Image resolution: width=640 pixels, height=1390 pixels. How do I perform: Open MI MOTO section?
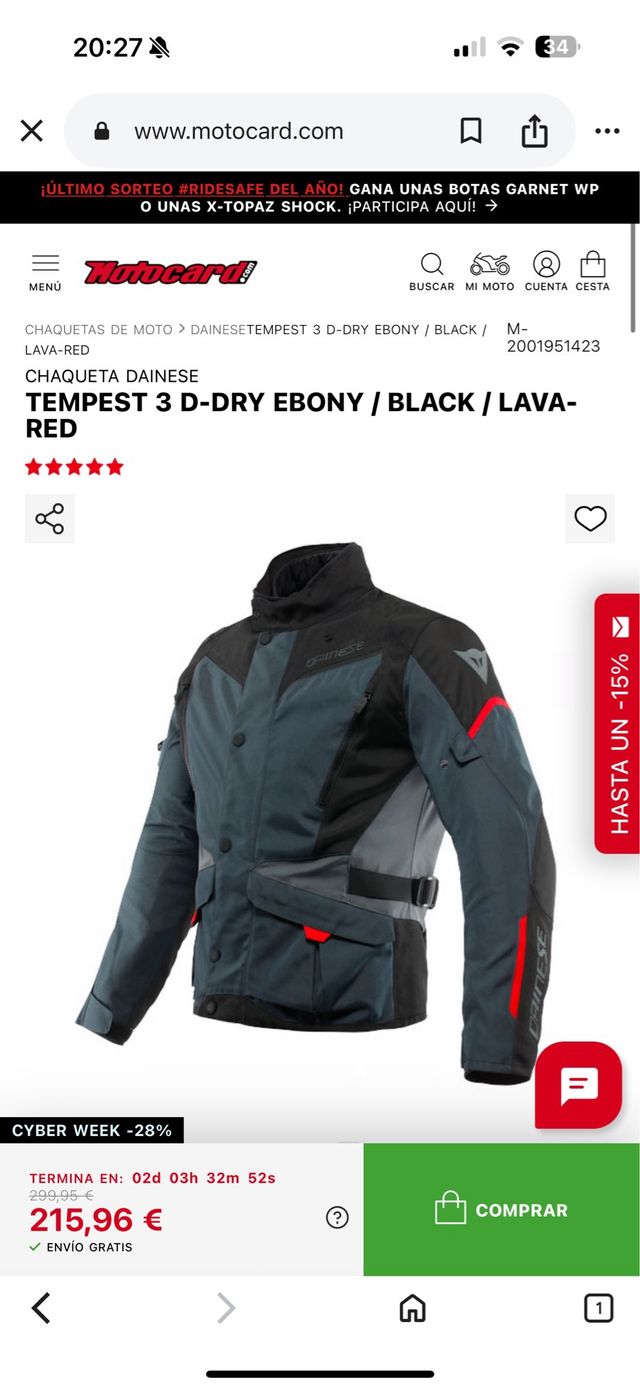point(490,272)
